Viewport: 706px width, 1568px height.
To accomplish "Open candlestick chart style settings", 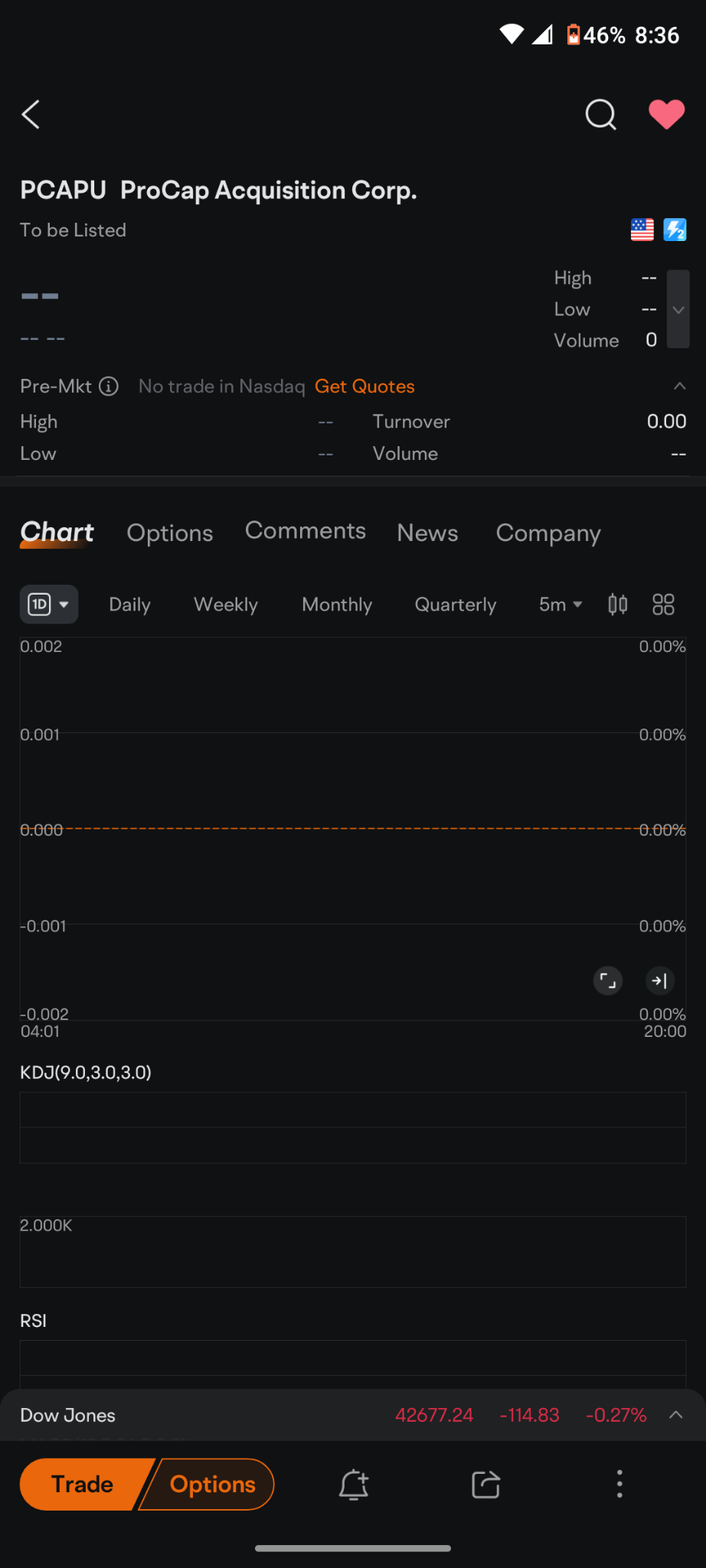I will (618, 605).
